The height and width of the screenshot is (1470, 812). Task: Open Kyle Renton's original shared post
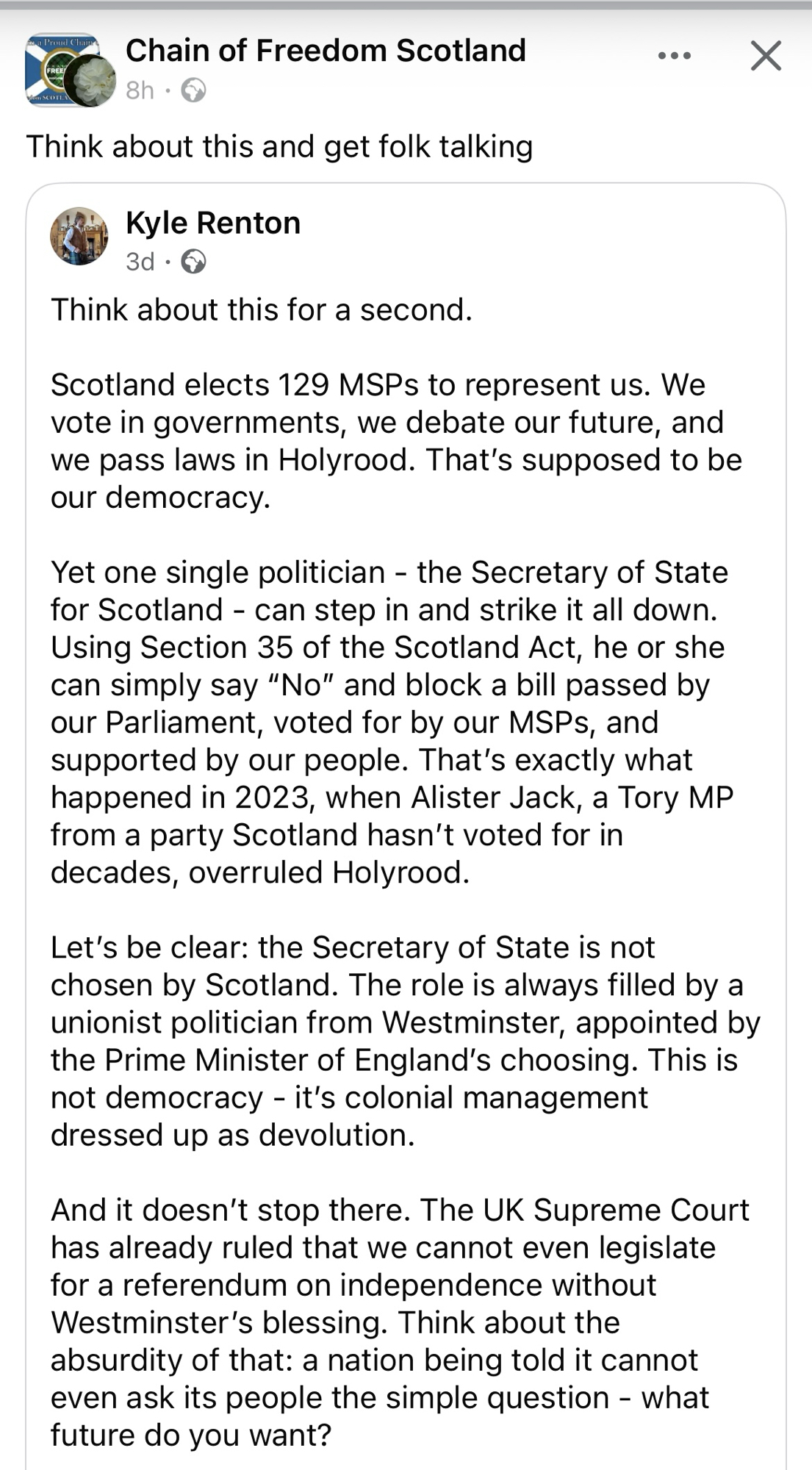[140, 262]
